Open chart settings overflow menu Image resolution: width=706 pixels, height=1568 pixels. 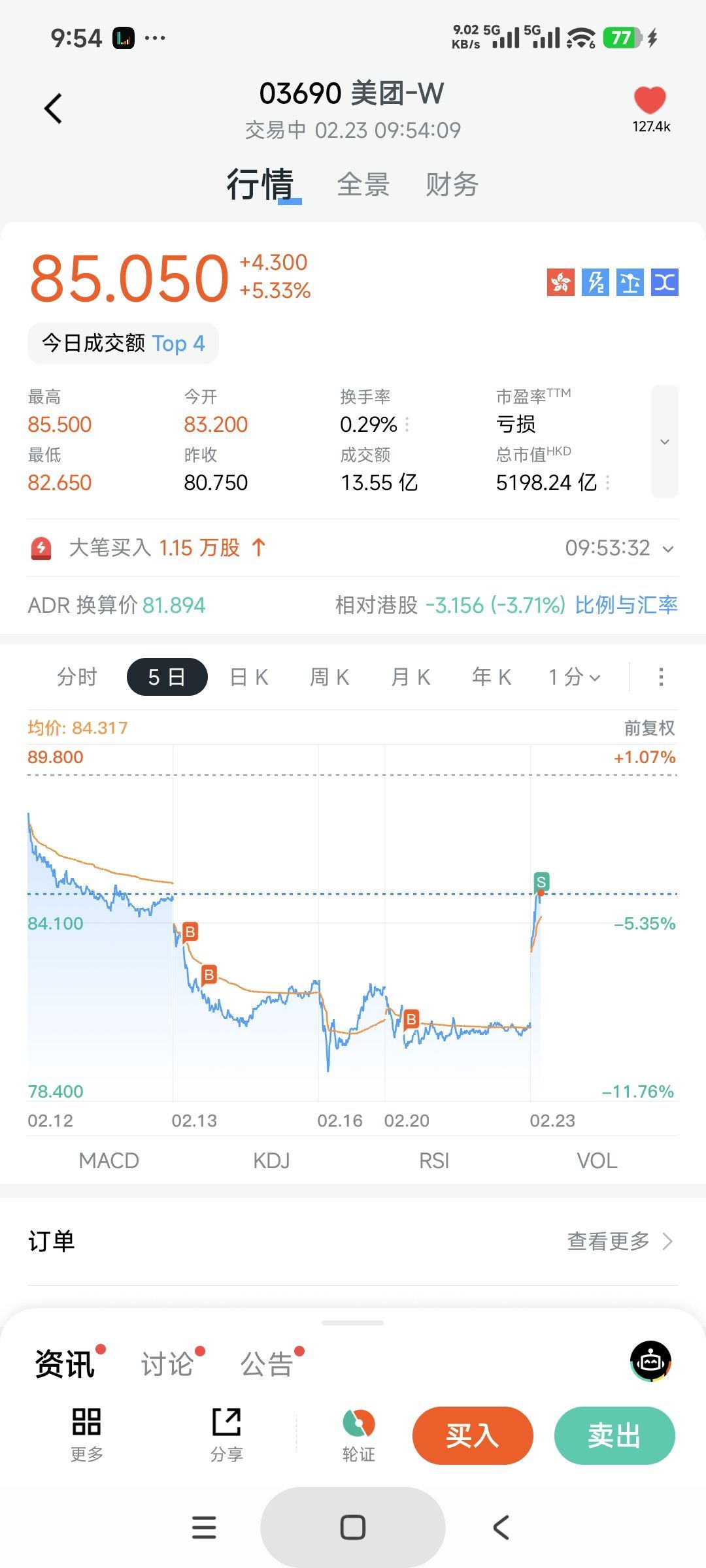tap(661, 677)
